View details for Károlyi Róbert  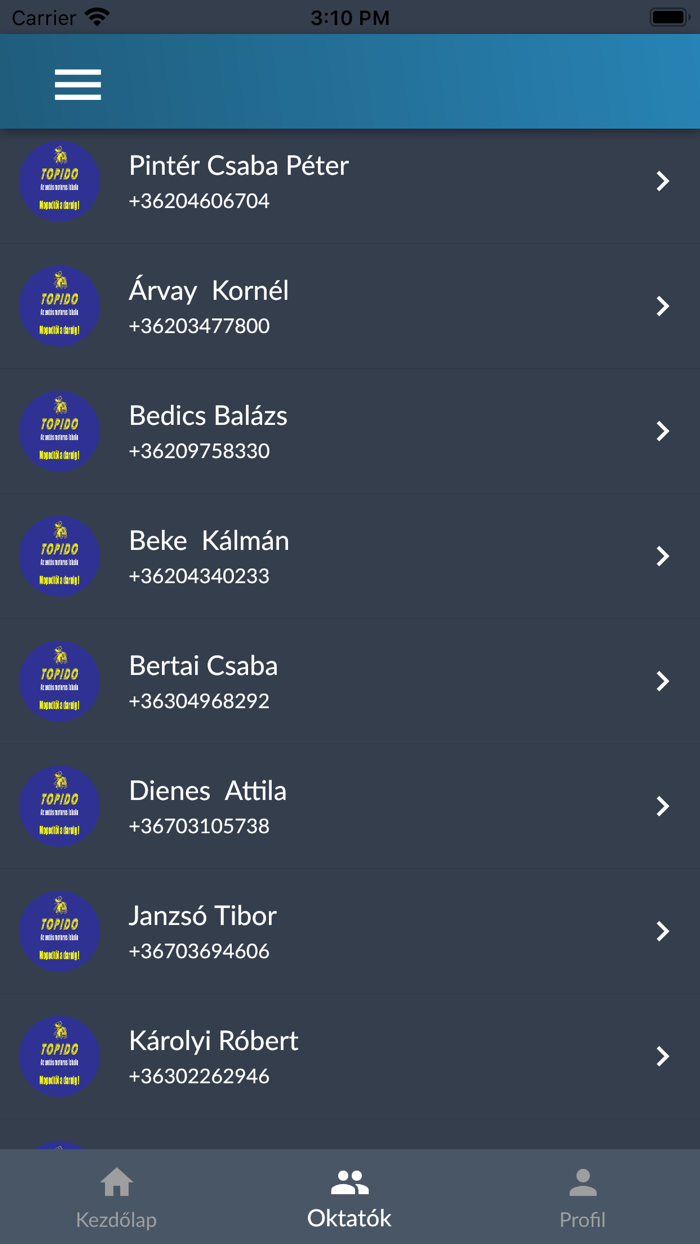tap(350, 1056)
